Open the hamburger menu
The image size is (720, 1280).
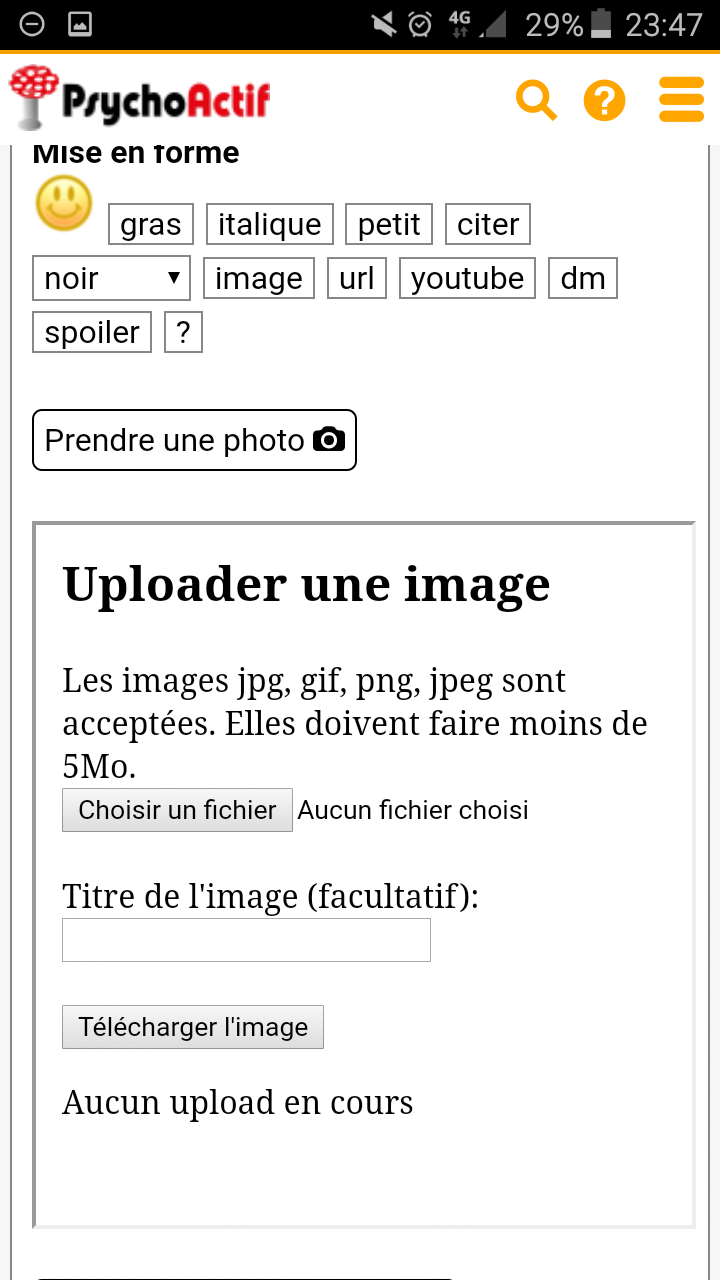pos(682,101)
